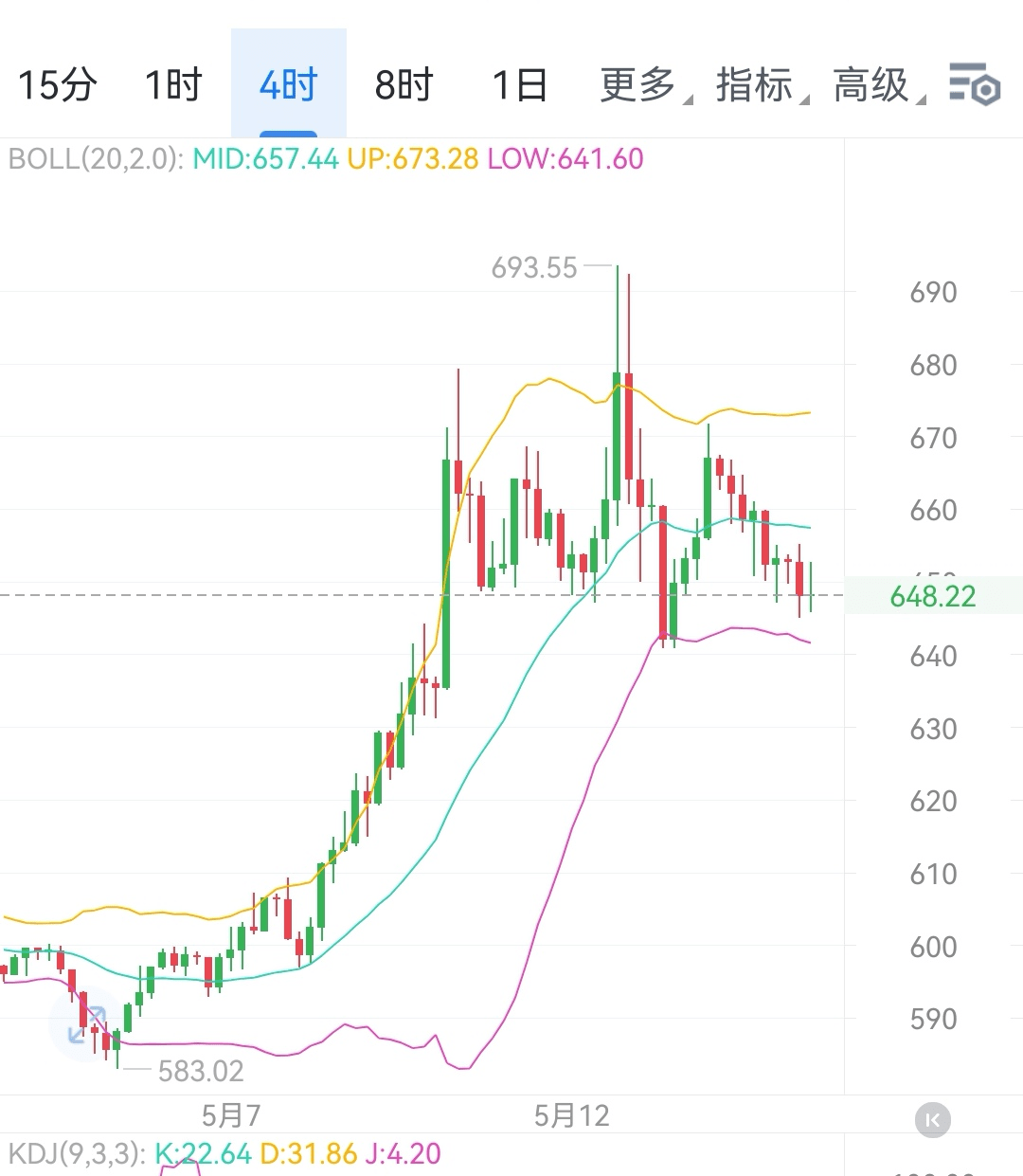
Task: Open the 高级 advanced options
Action: pos(873,85)
